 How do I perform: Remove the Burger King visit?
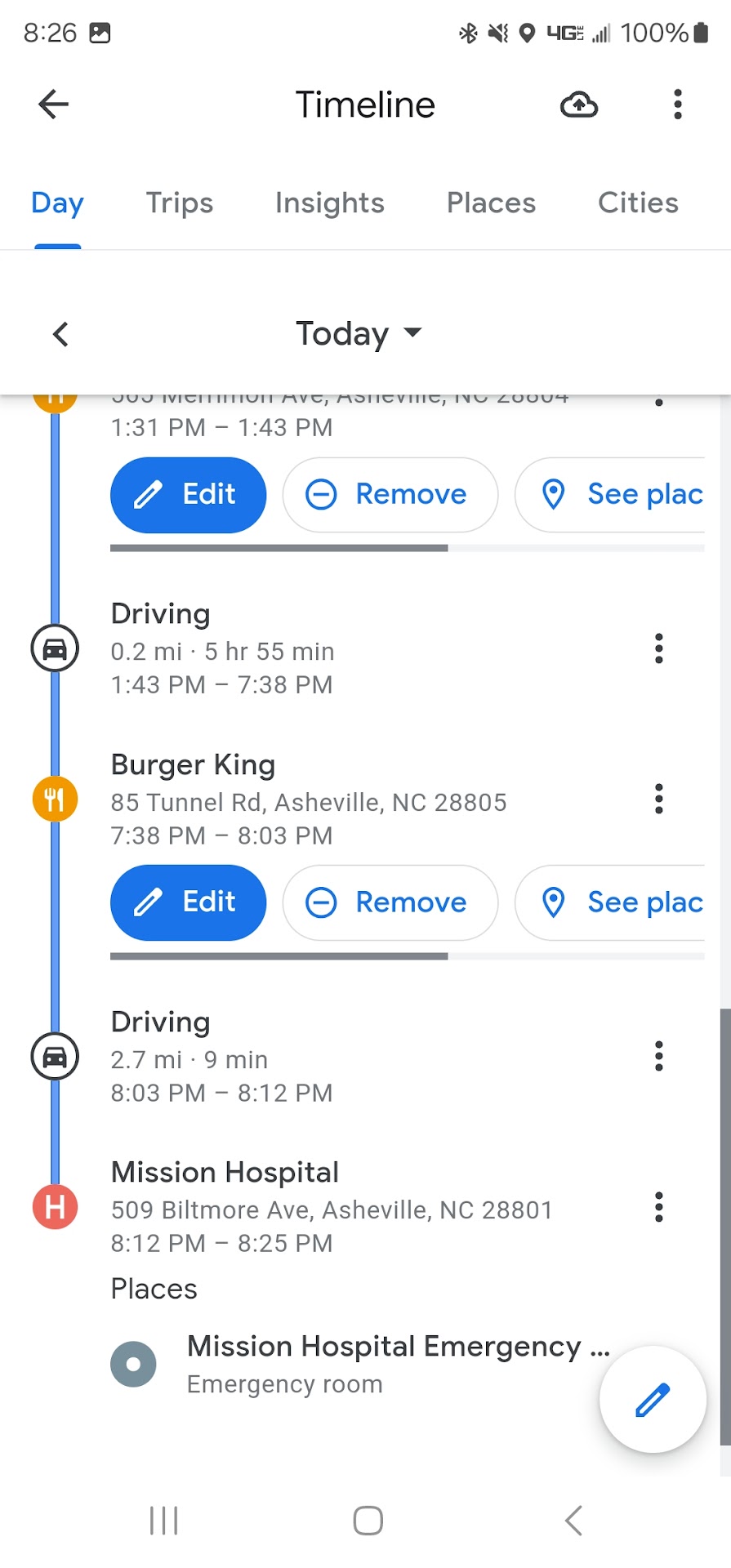click(x=390, y=902)
